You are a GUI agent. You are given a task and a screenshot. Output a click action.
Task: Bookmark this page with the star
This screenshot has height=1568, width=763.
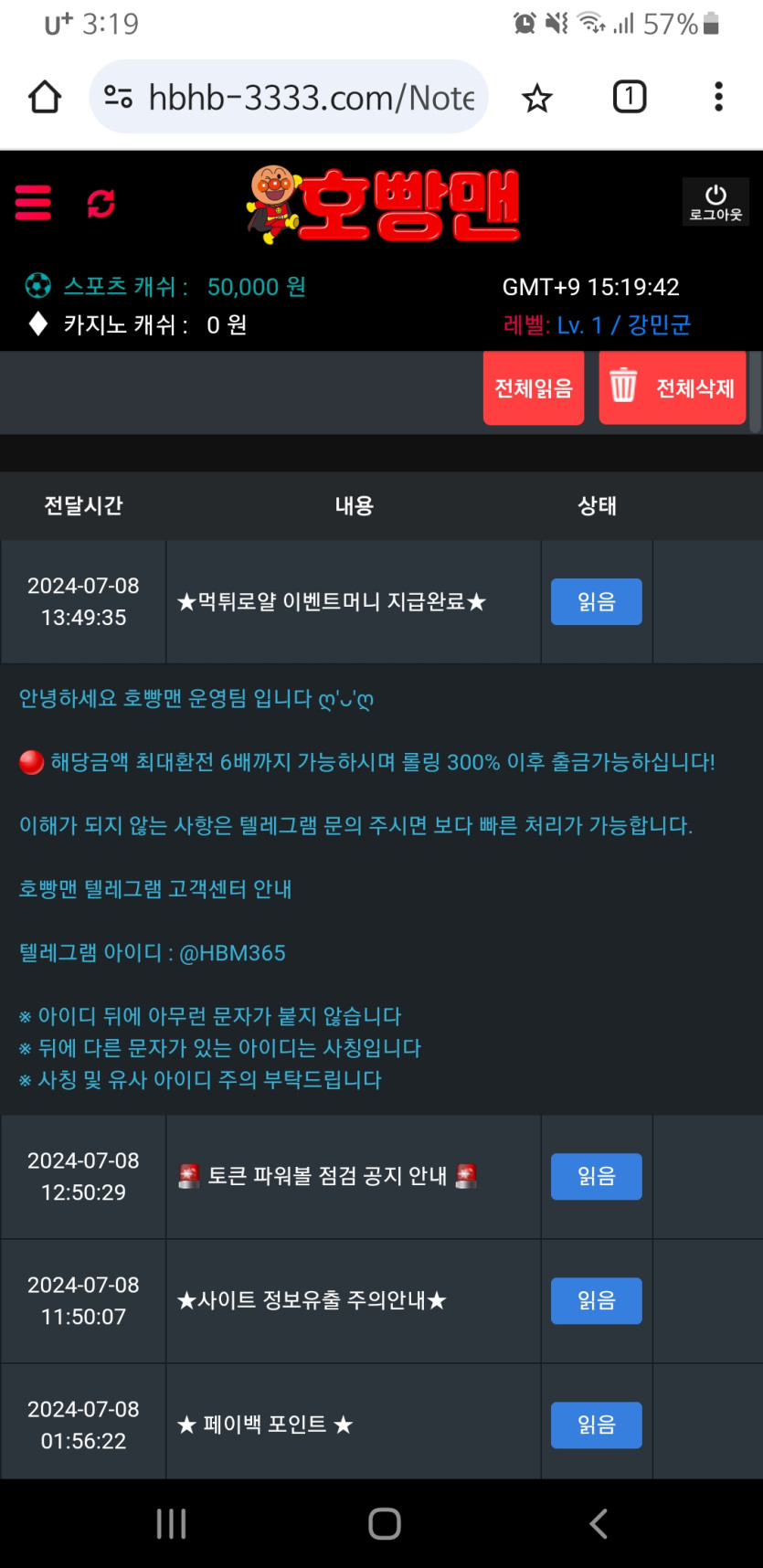(537, 98)
